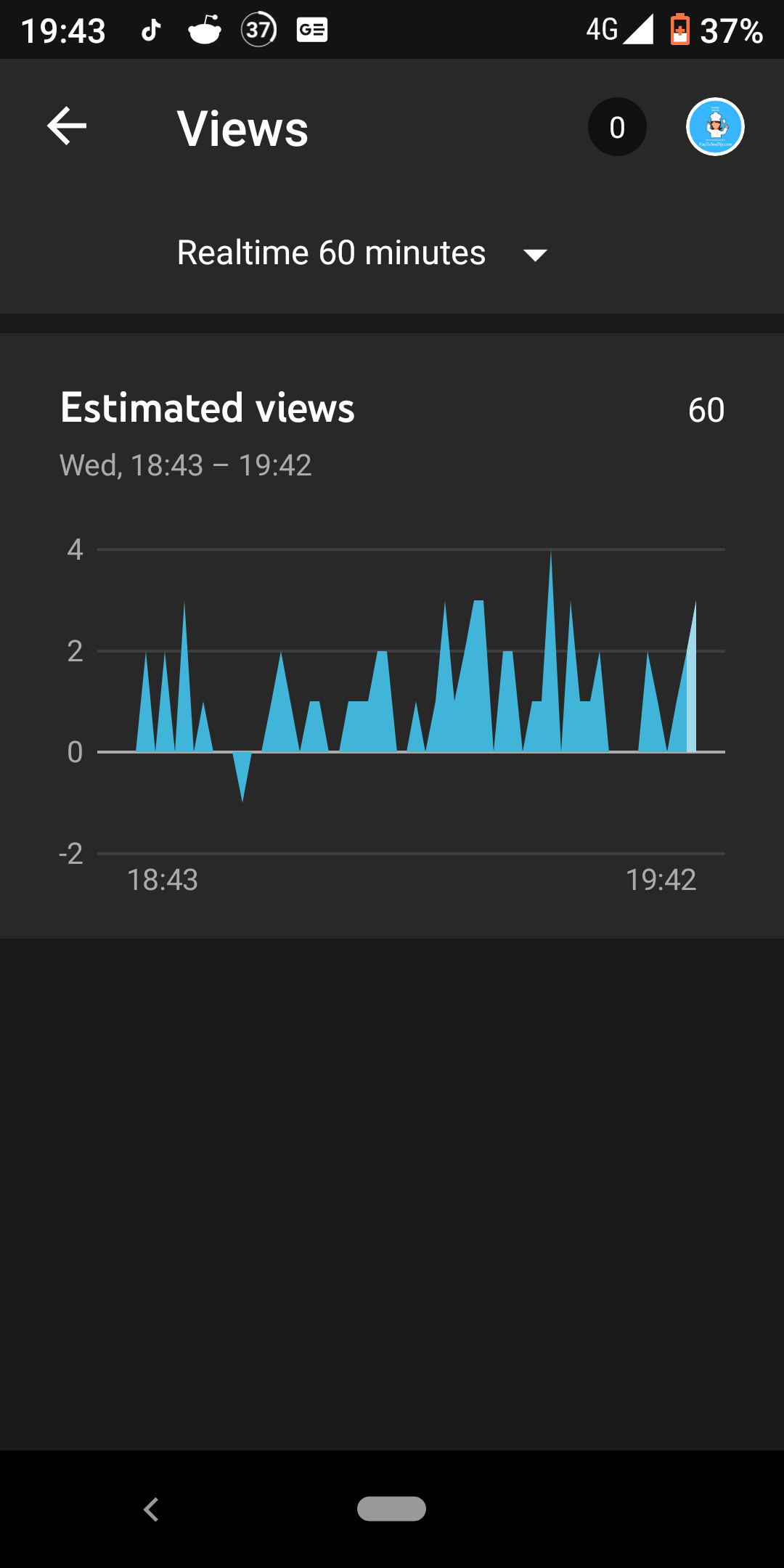This screenshot has width=784, height=1568.
Task: Tap the 37% battery percentage text
Action: (x=728, y=29)
